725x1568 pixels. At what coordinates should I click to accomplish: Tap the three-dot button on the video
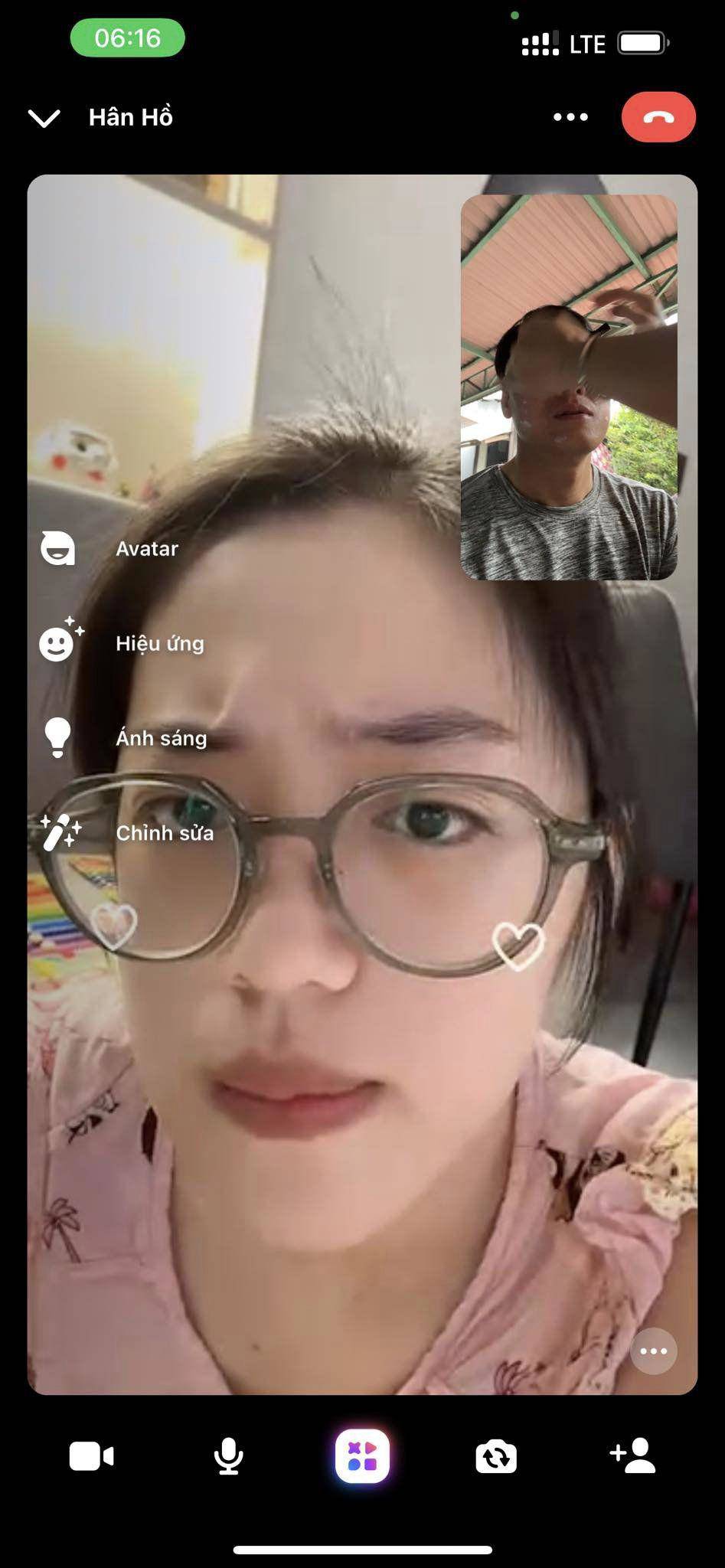pyautogui.click(x=653, y=1351)
